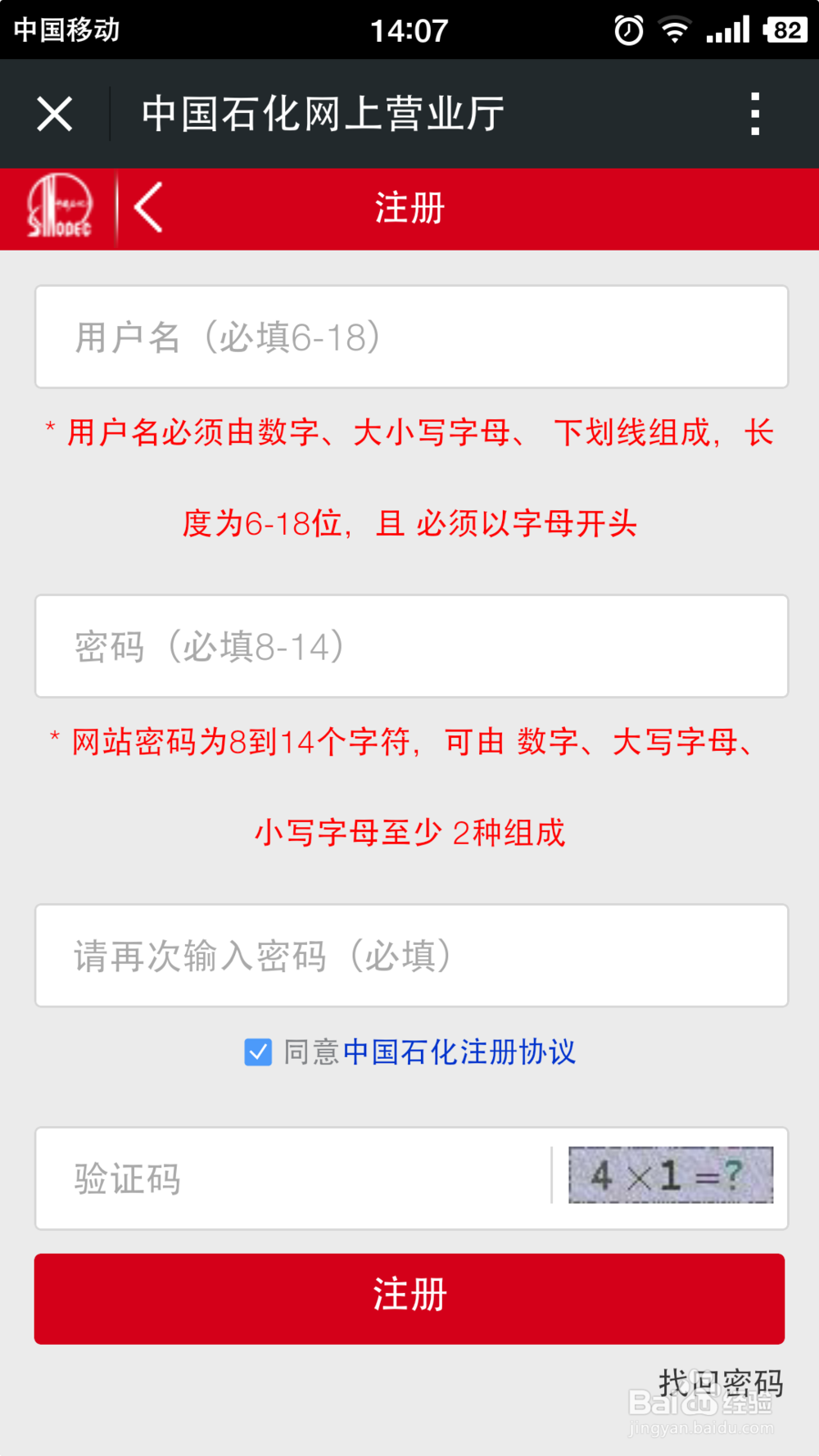Close the webview with the X icon

click(54, 114)
